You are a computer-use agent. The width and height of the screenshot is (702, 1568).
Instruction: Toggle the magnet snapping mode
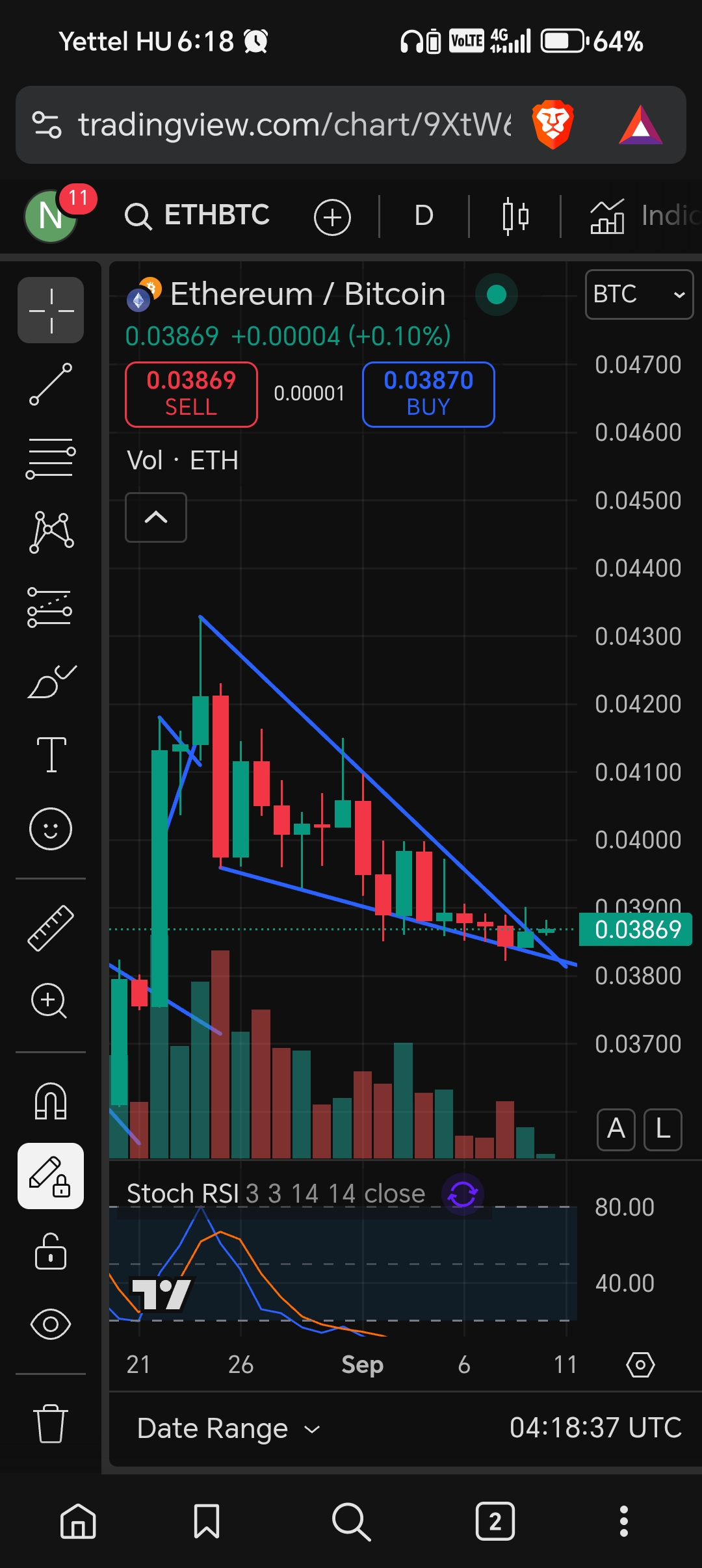point(51,1101)
